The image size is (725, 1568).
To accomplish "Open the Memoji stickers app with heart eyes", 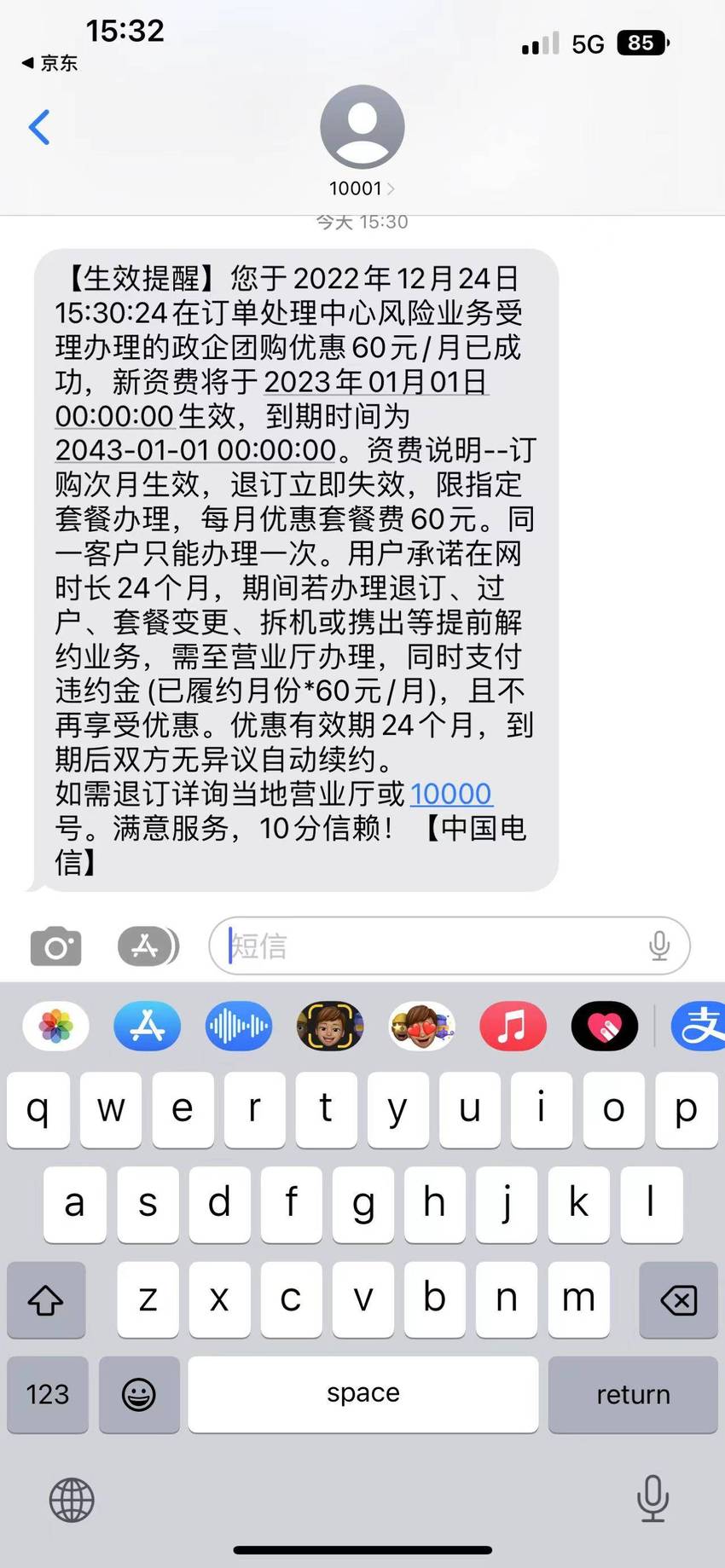I will click(421, 1026).
